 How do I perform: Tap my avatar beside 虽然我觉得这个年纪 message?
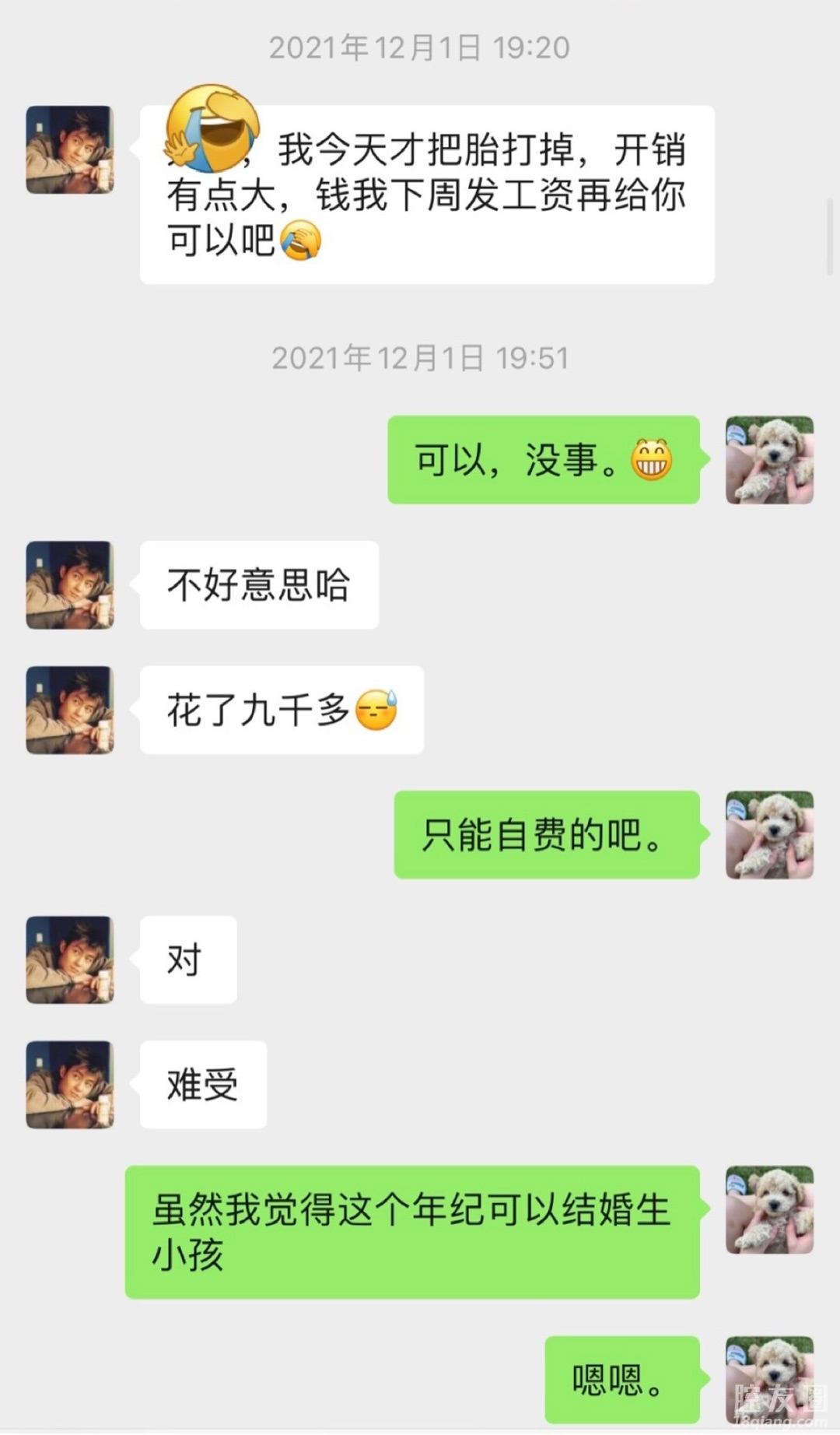coord(769,1209)
